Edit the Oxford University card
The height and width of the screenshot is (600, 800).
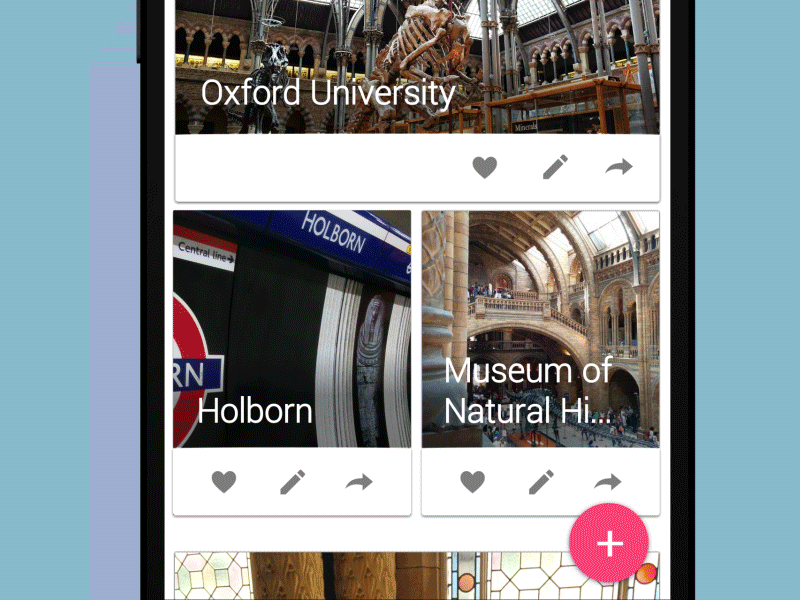(555, 168)
